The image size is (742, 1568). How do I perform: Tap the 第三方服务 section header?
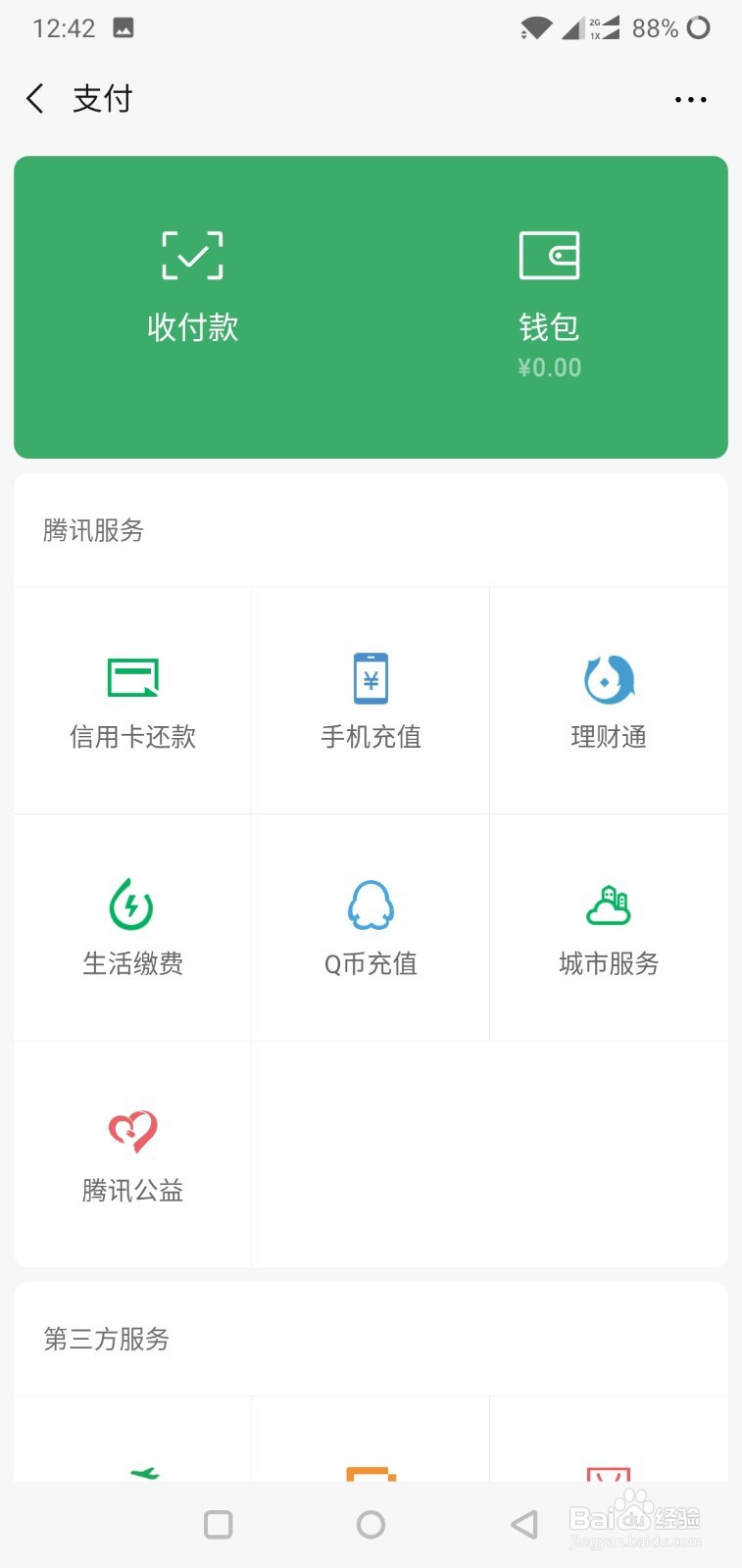[x=106, y=1340]
